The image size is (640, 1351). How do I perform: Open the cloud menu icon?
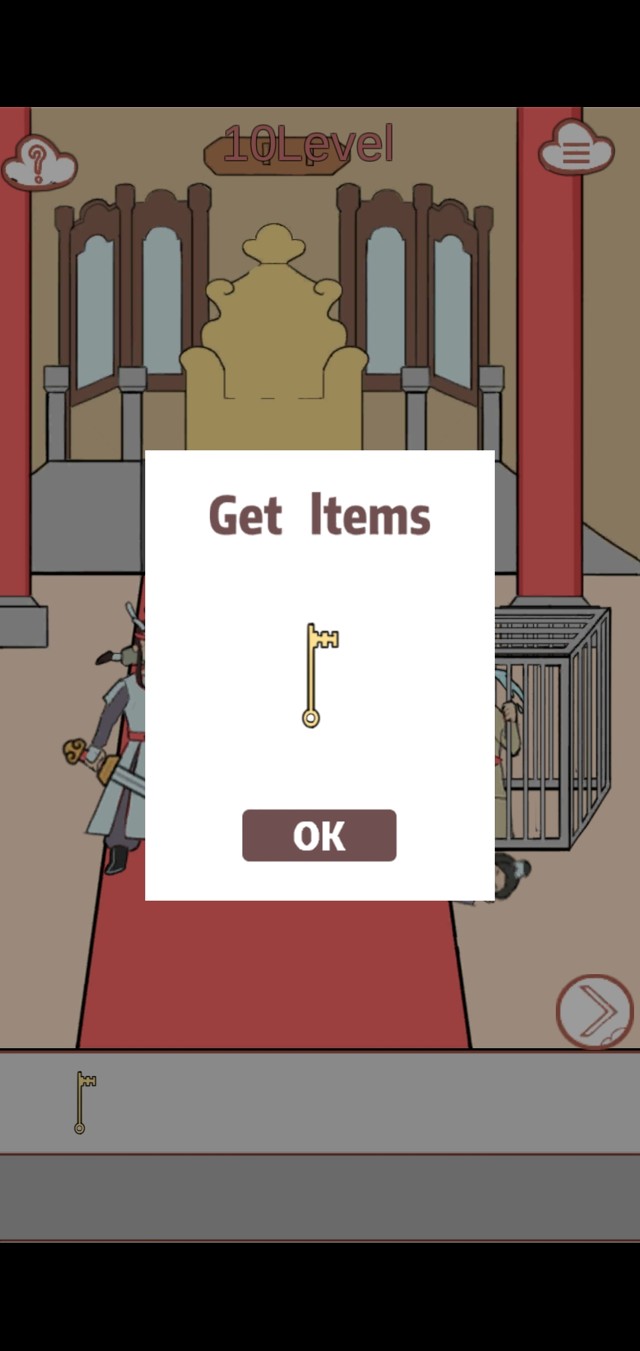tap(576, 150)
